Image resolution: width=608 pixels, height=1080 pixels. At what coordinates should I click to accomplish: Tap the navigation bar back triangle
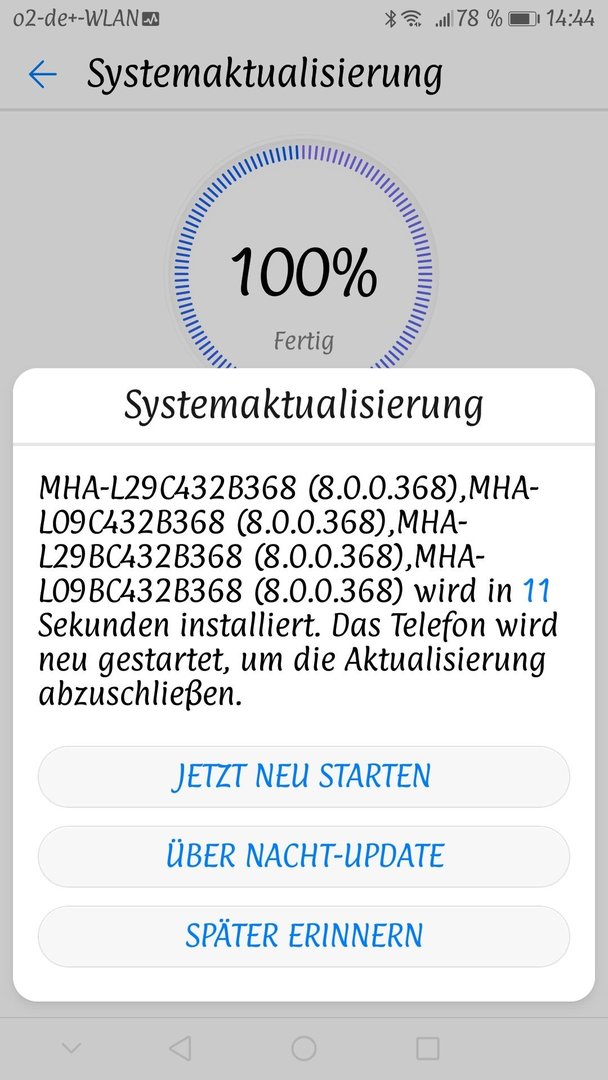(180, 1048)
